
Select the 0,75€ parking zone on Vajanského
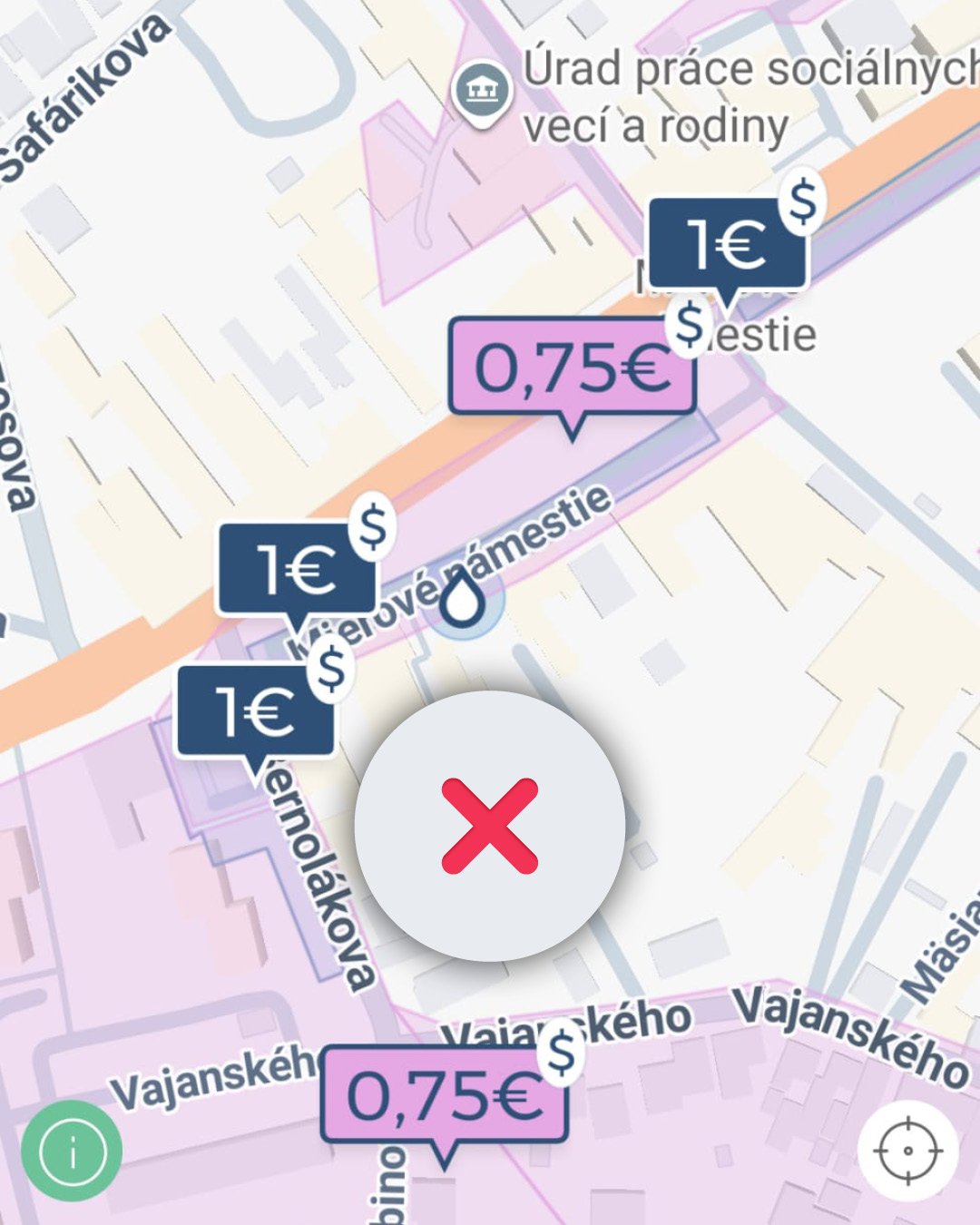445,1096
